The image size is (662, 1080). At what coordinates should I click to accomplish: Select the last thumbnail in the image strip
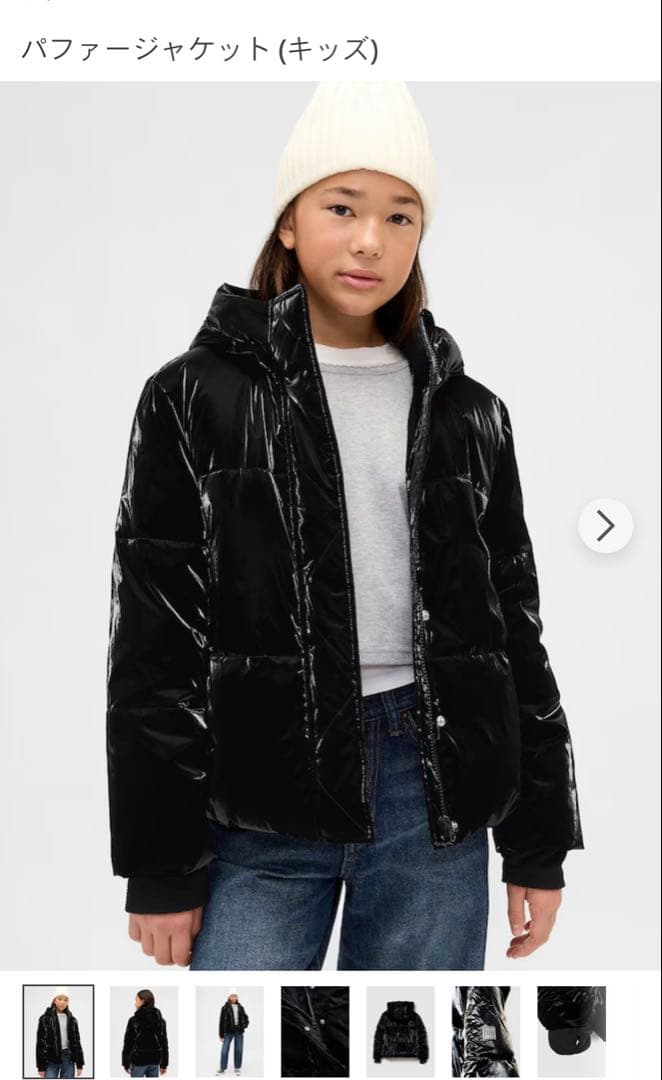pyautogui.click(x=571, y=1029)
